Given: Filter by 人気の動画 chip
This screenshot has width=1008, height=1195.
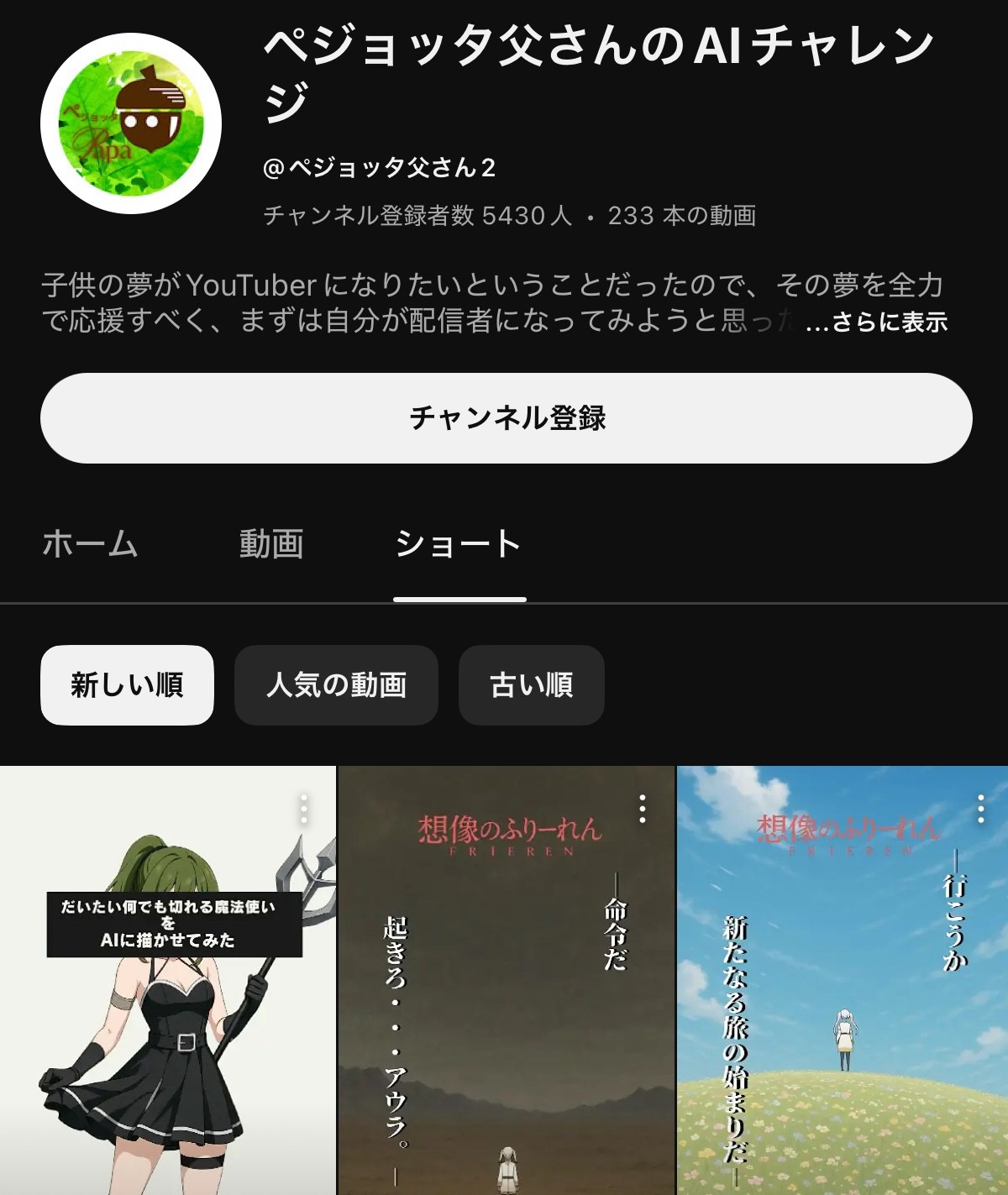Looking at the screenshot, I should point(336,685).
